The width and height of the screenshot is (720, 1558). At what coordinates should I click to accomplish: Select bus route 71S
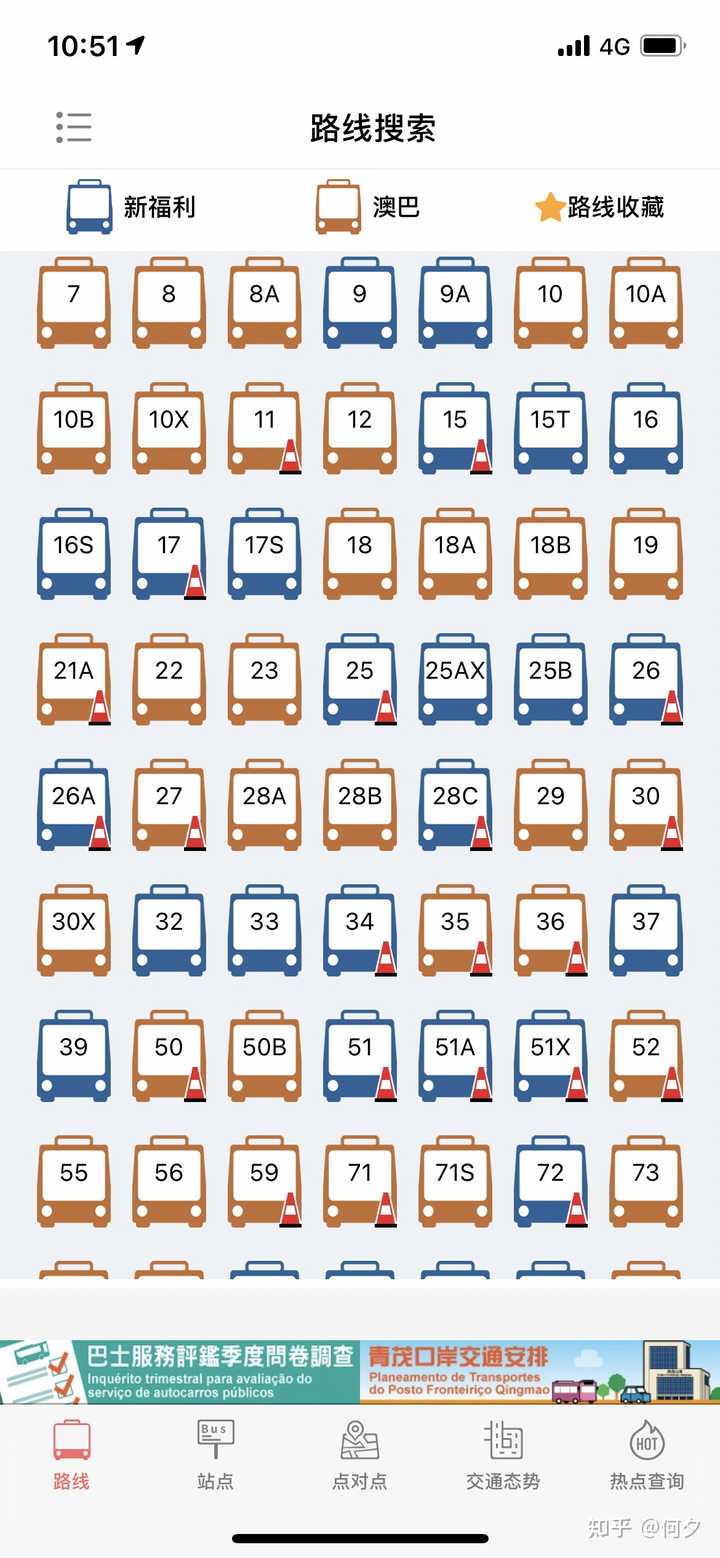455,1181
